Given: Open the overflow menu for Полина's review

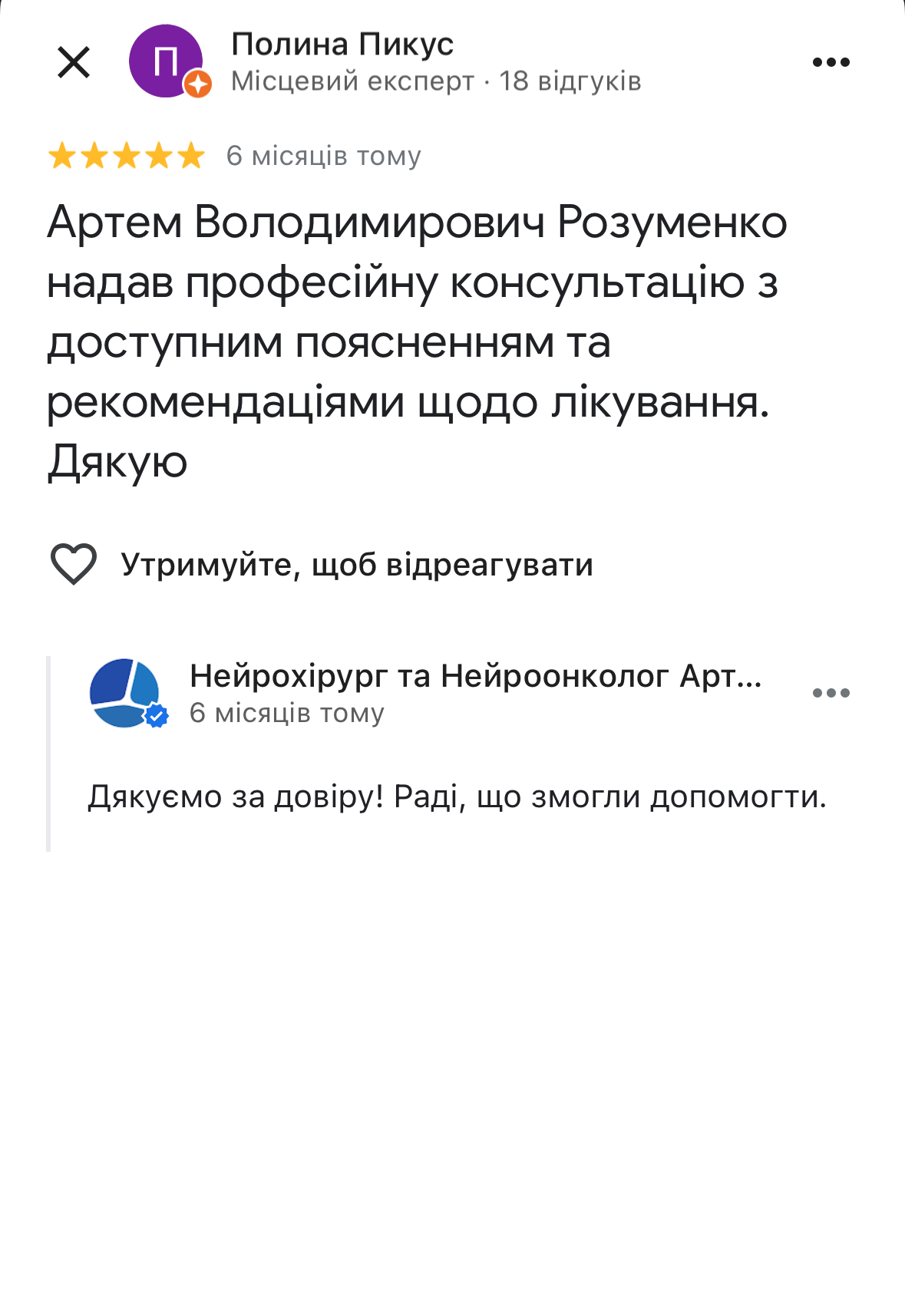Looking at the screenshot, I should coord(831,62).
